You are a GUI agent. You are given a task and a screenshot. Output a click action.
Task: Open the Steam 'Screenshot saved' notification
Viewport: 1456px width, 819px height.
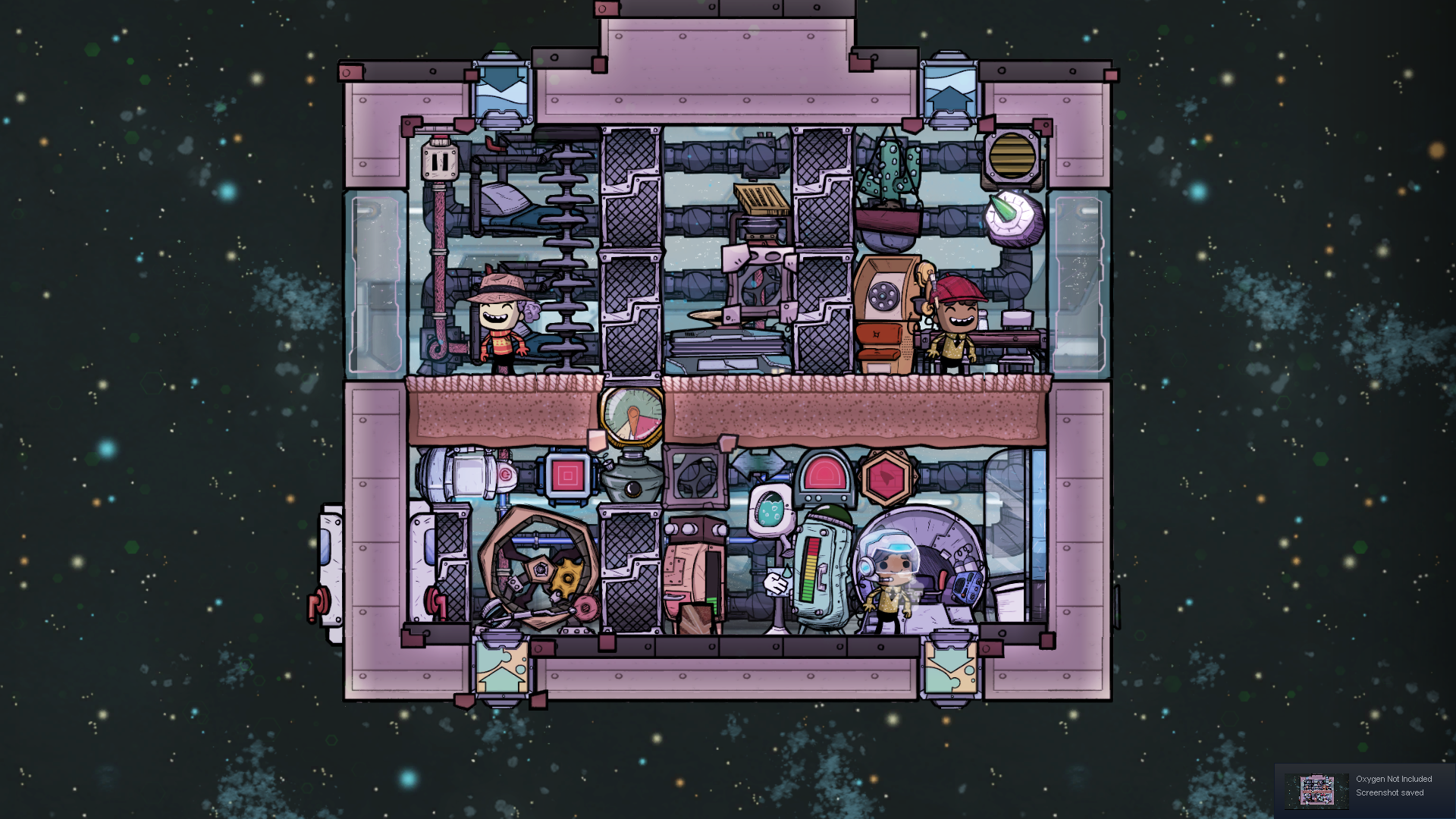pos(1364,790)
